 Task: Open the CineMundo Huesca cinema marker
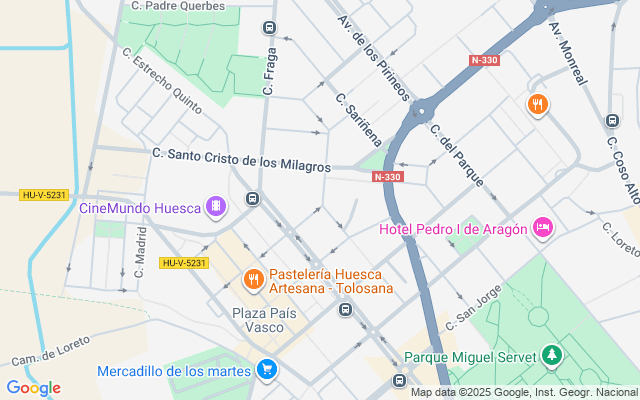point(215,207)
